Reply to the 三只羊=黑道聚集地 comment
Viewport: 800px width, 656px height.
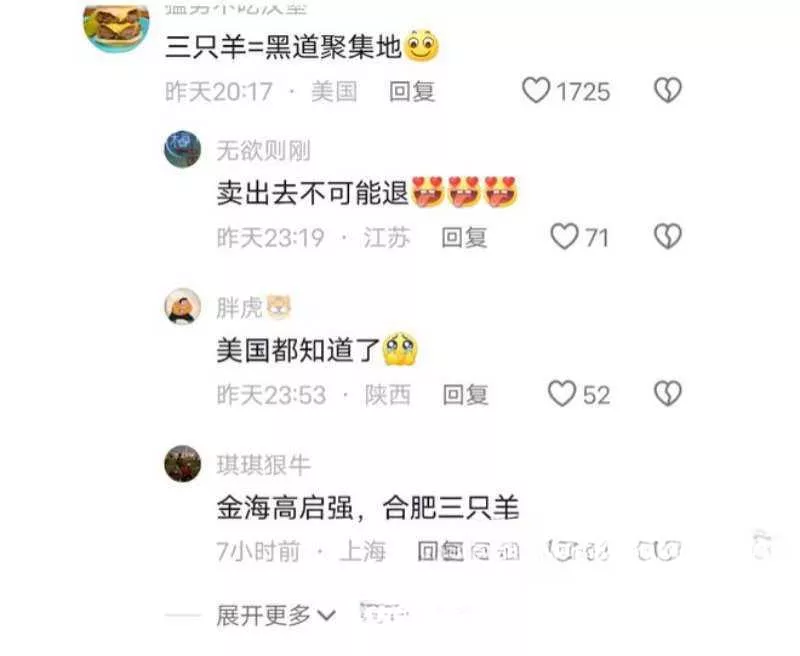[411, 91]
